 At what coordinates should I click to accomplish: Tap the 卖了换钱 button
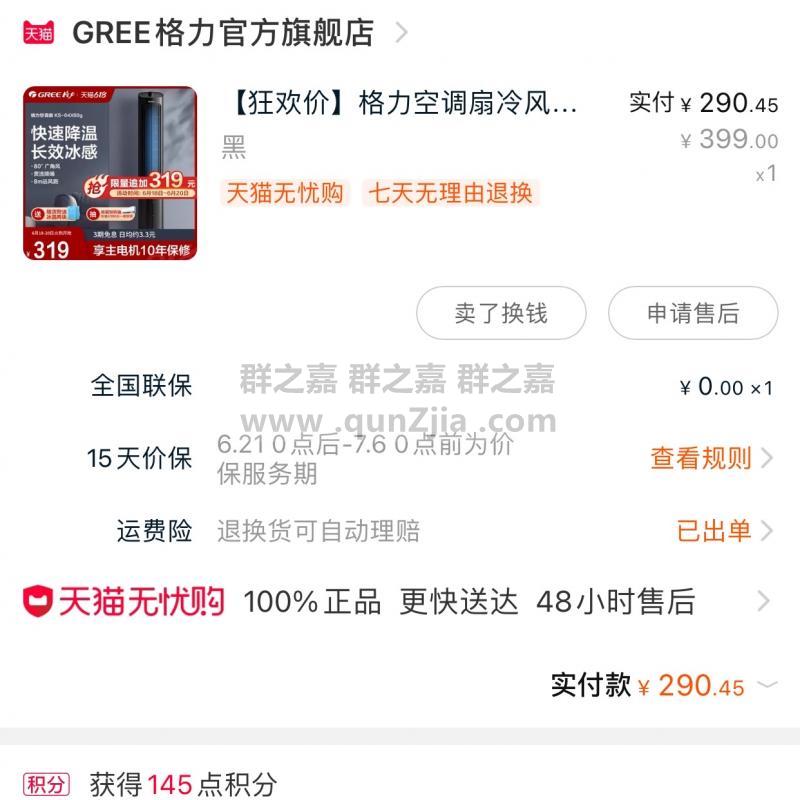coord(501,313)
